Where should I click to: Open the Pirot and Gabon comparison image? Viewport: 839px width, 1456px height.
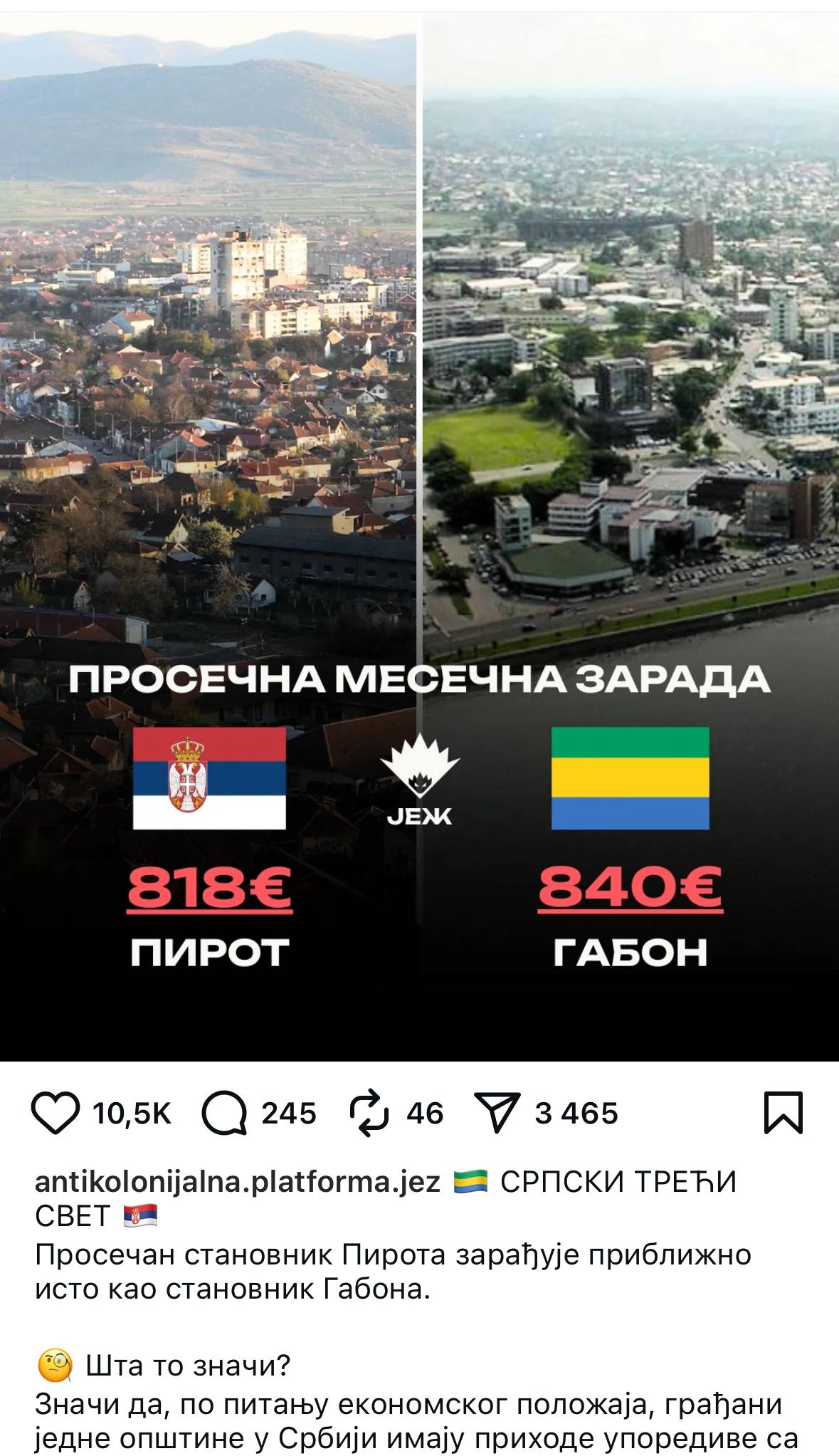(x=419, y=498)
